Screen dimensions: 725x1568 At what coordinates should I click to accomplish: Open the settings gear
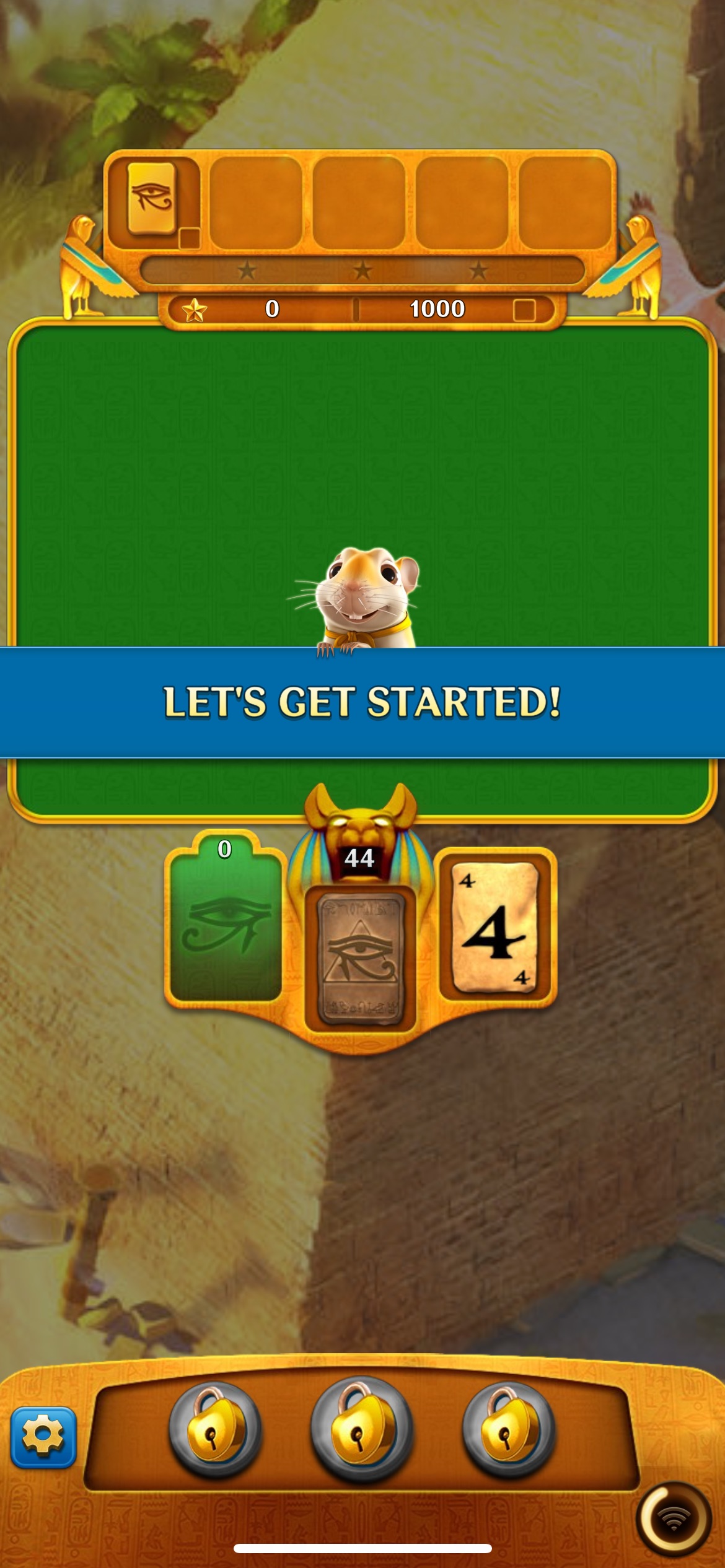click(x=43, y=1437)
